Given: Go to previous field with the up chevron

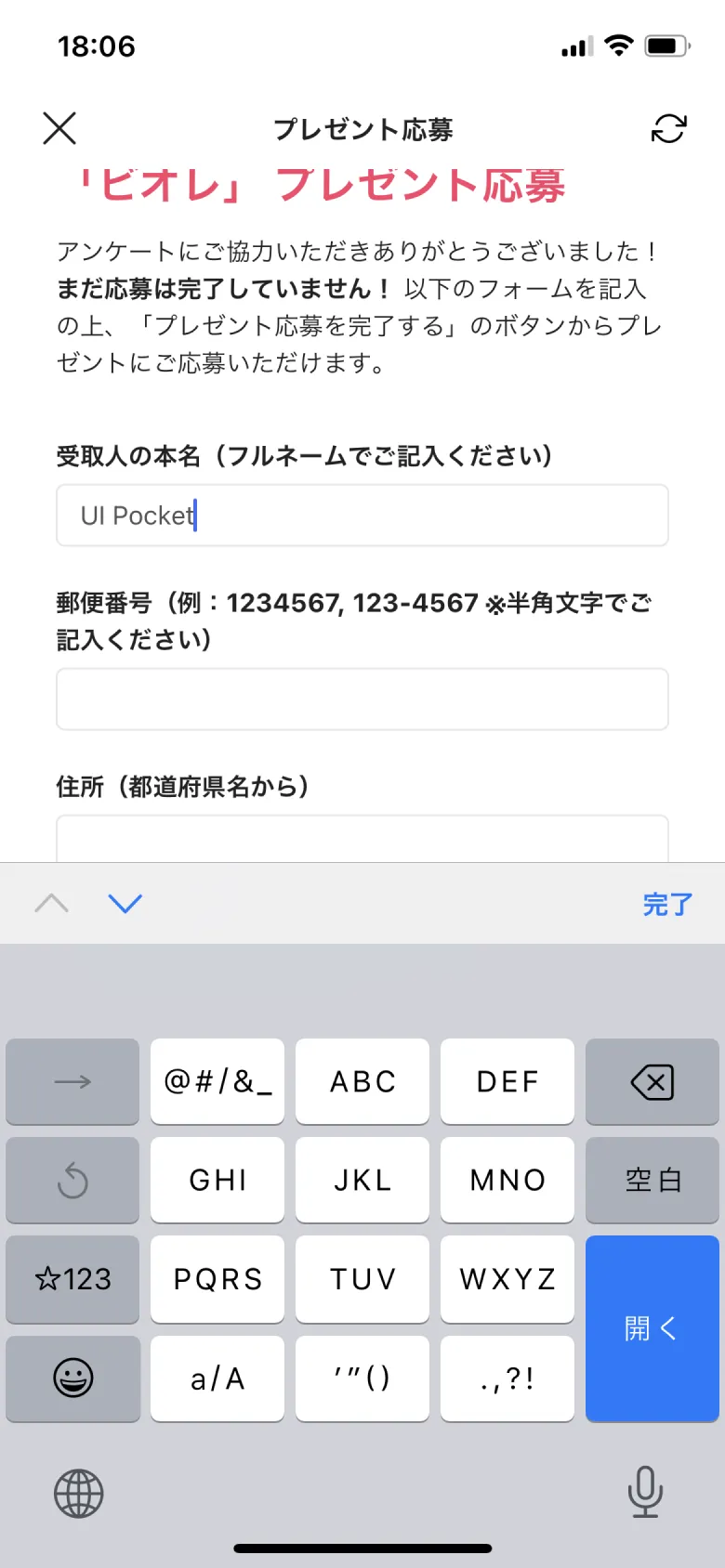Looking at the screenshot, I should pos(51,903).
